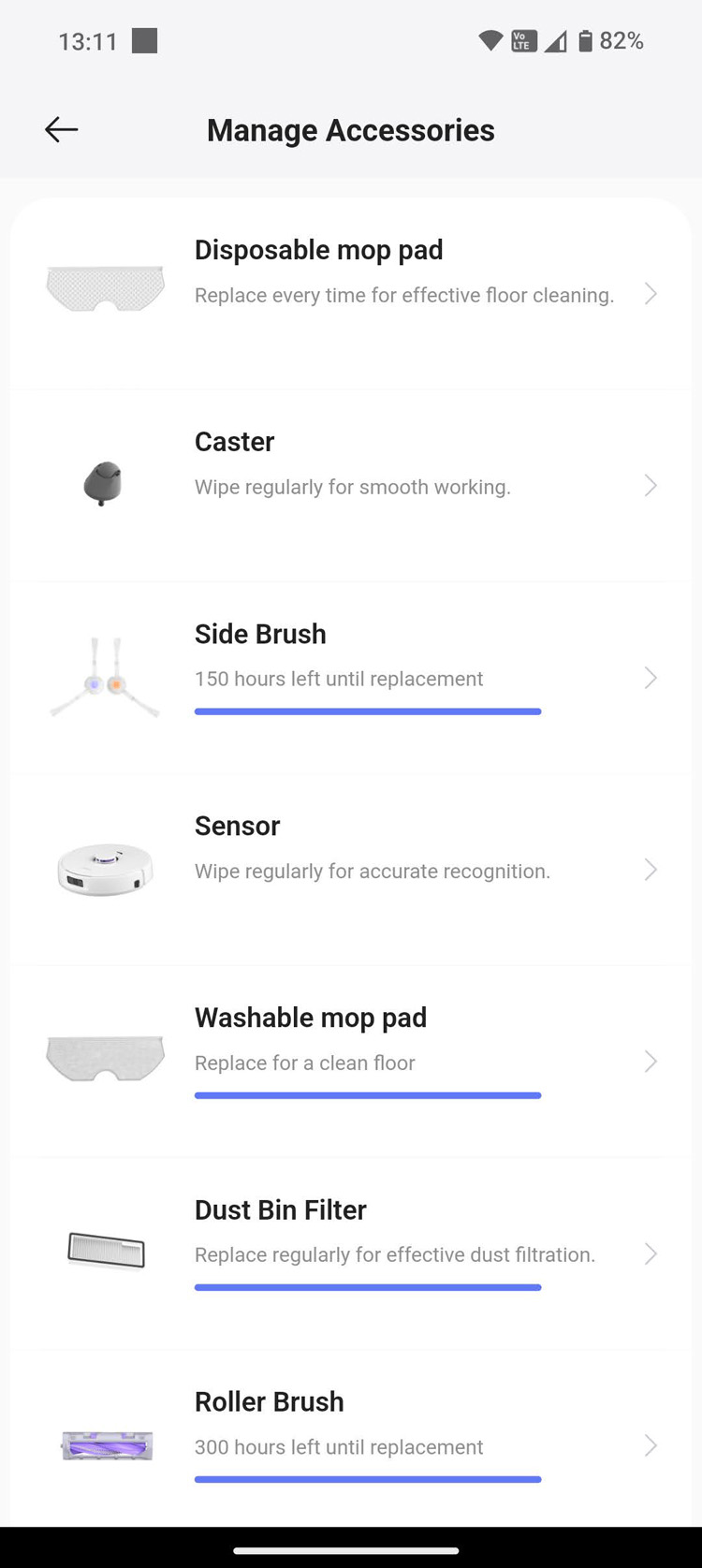Go back from Manage Accessories
Screen dimensions: 702x1568
62,129
